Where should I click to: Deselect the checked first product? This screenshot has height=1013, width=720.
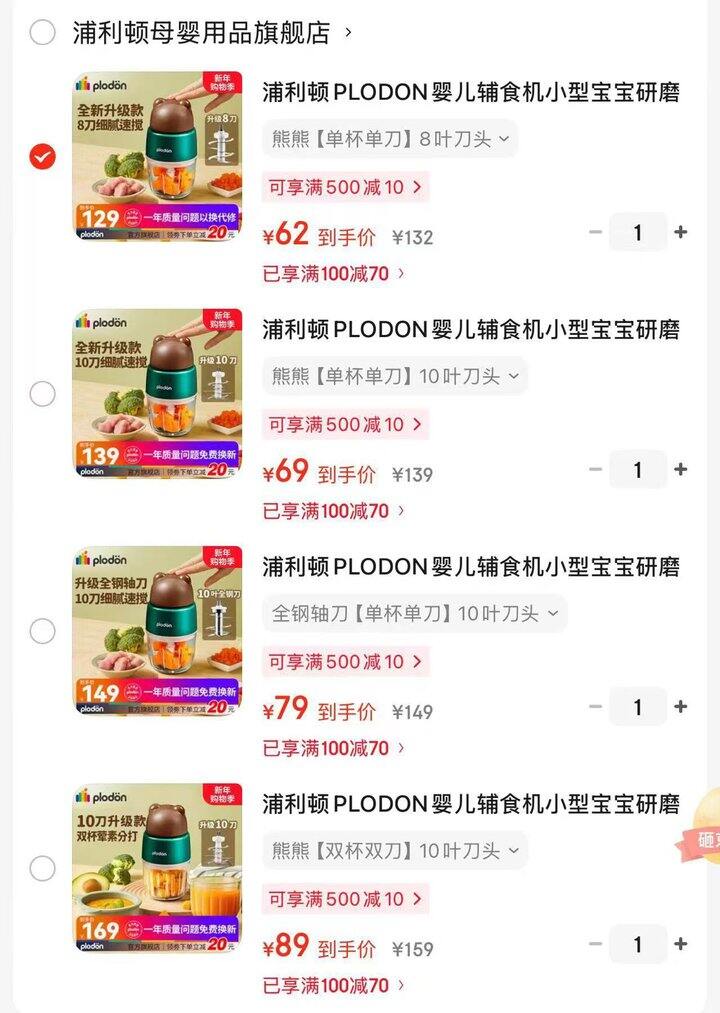point(41,157)
